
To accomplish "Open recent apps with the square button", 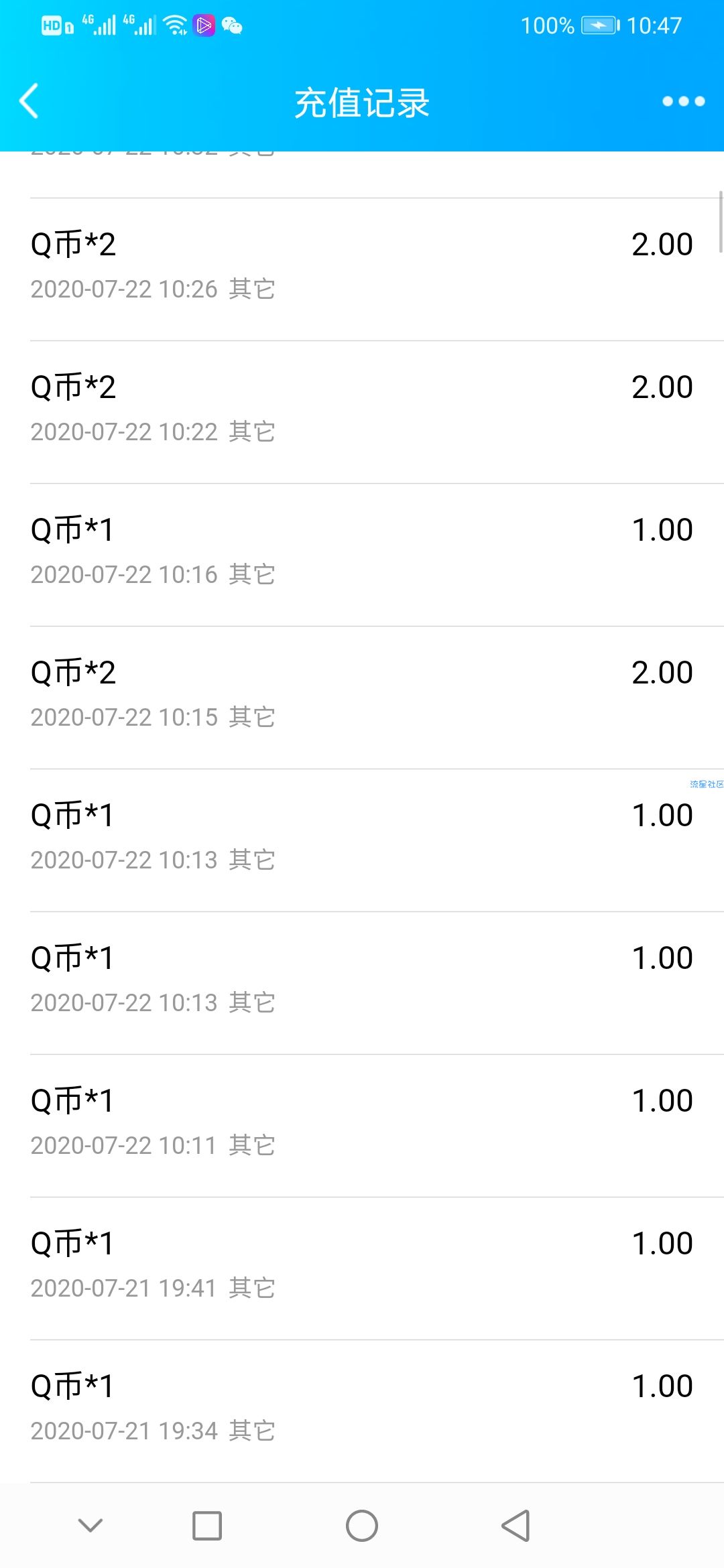I will coord(207,1526).
